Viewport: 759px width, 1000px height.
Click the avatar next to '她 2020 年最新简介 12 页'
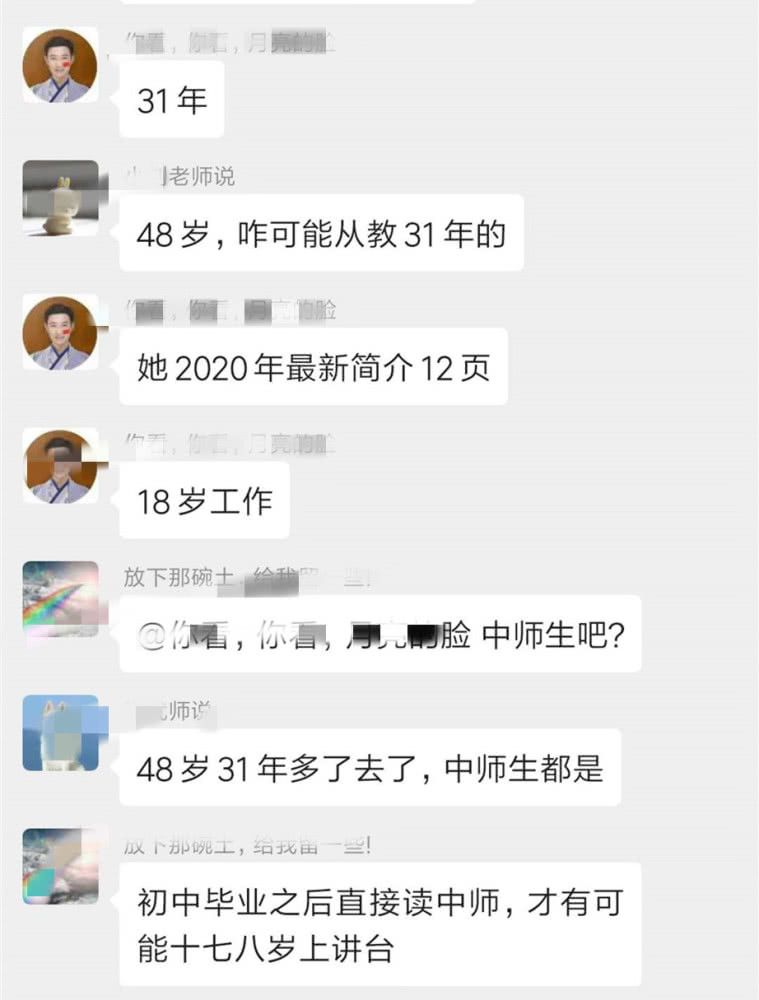[x=60, y=335]
